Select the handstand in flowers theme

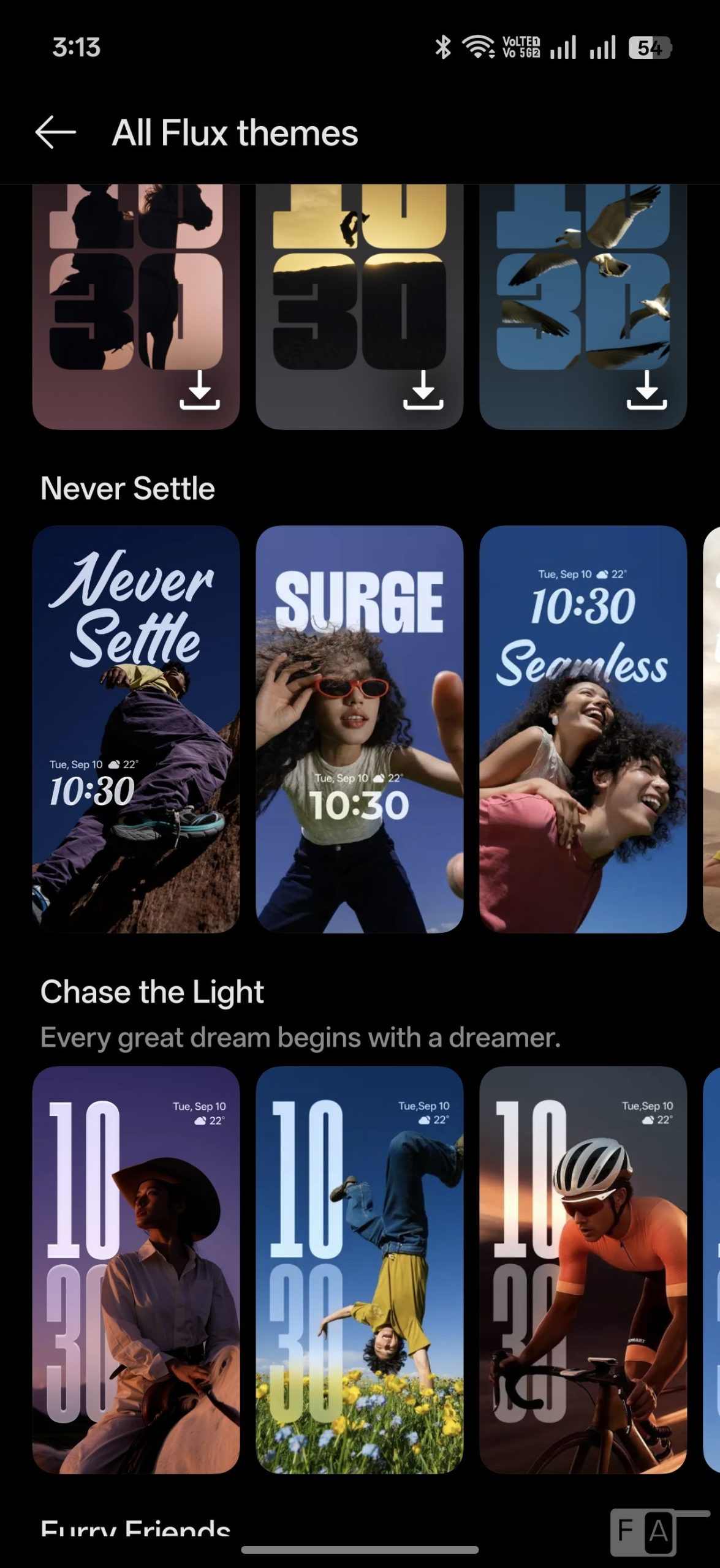click(359, 1269)
